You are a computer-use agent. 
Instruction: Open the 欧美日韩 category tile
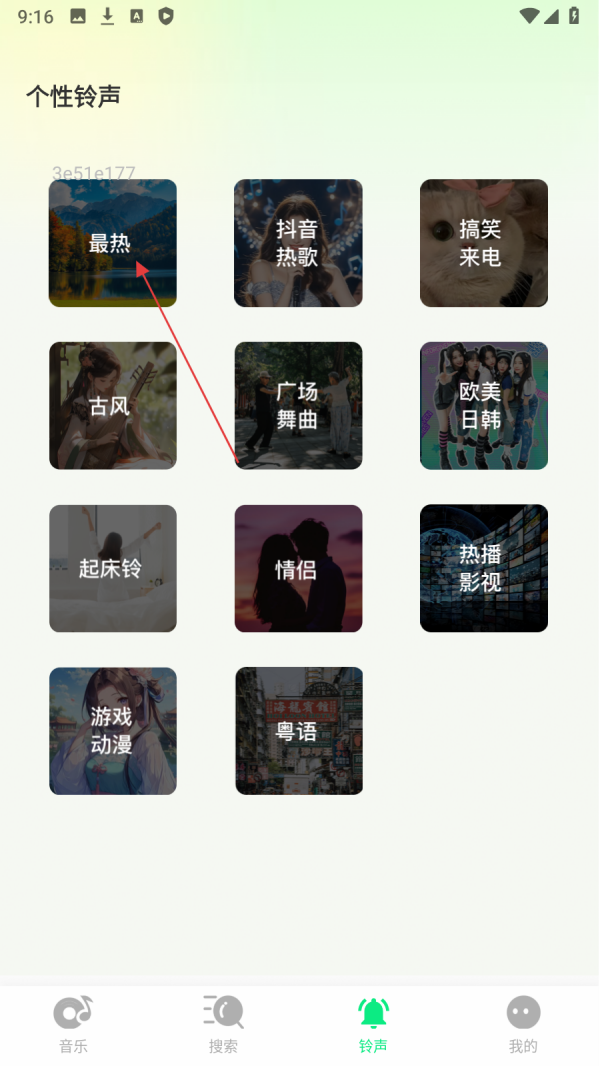coord(483,405)
